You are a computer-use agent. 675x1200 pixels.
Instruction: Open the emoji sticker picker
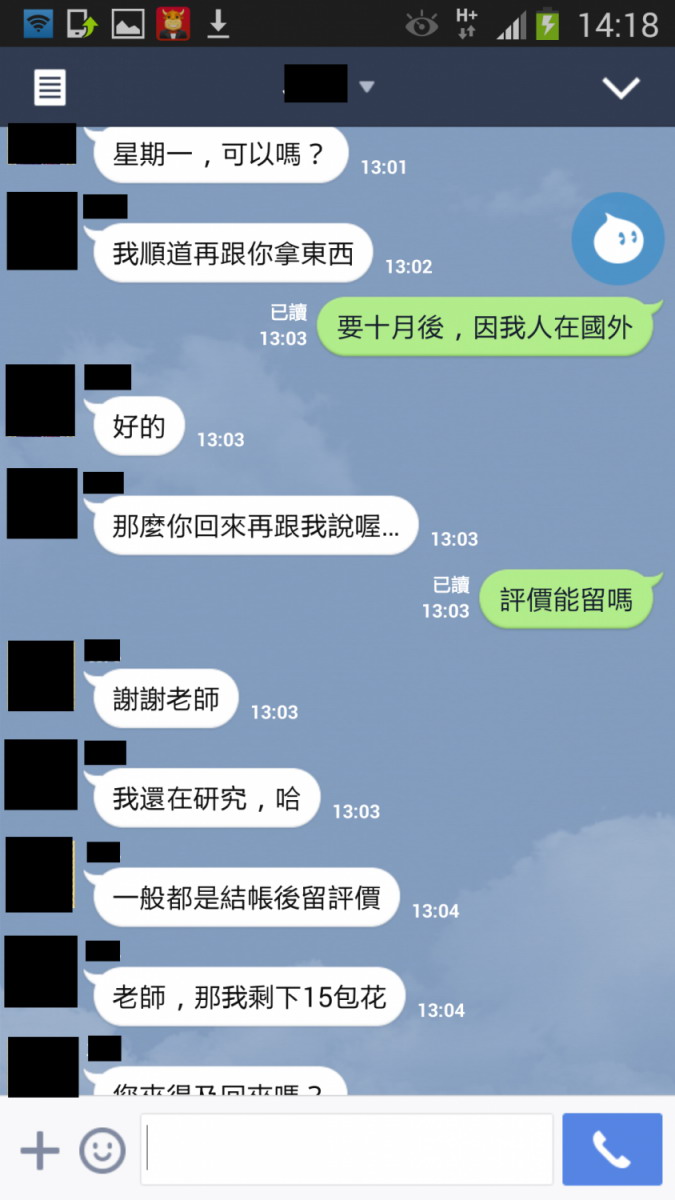coord(102,1151)
